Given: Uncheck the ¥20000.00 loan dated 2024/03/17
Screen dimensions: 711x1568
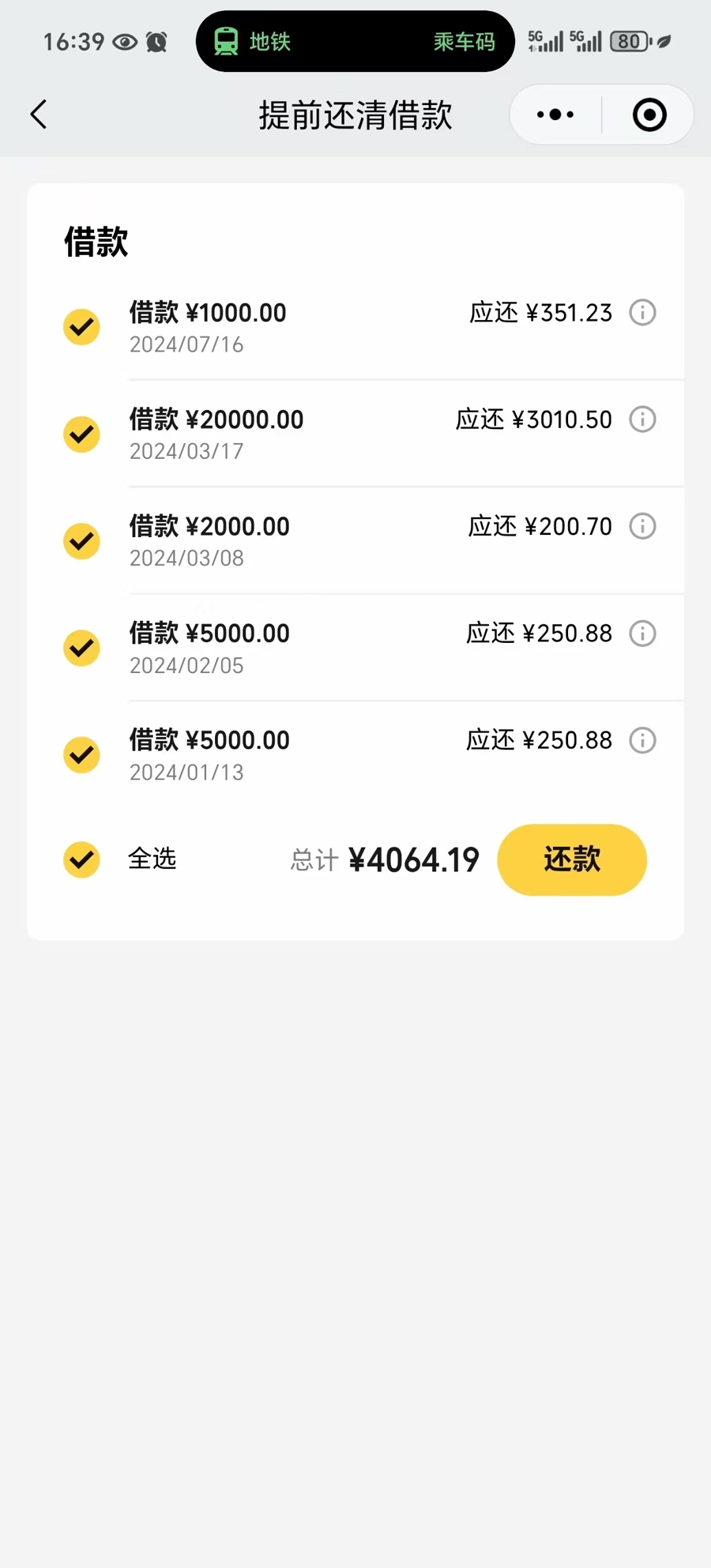Looking at the screenshot, I should pyautogui.click(x=81, y=434).
